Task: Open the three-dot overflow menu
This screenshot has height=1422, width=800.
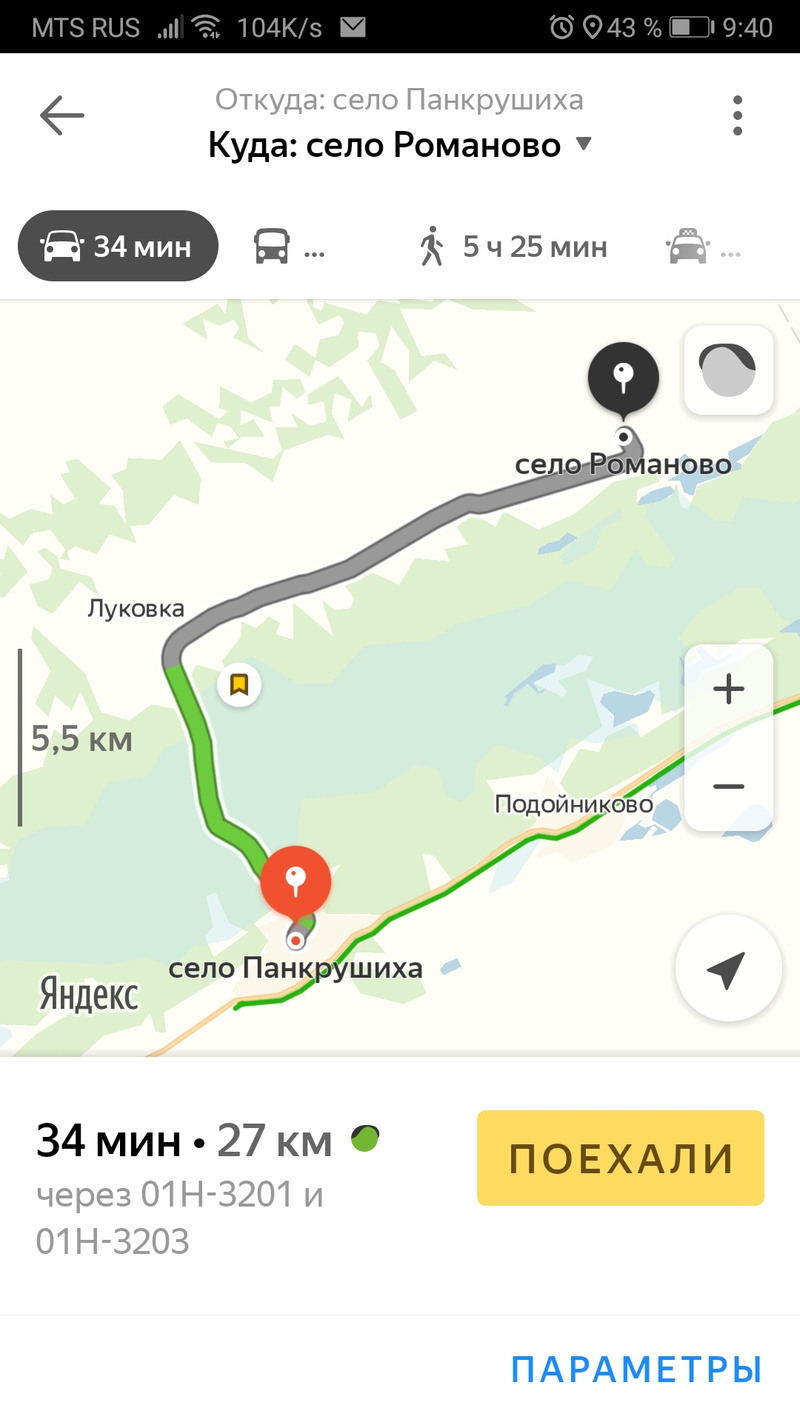Action: (x=737, y=116)
